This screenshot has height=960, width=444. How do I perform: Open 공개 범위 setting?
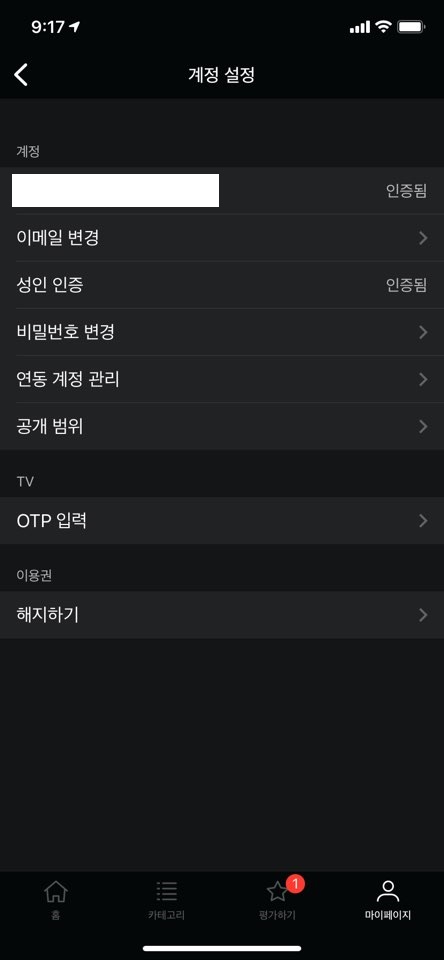tap(222, 426)
